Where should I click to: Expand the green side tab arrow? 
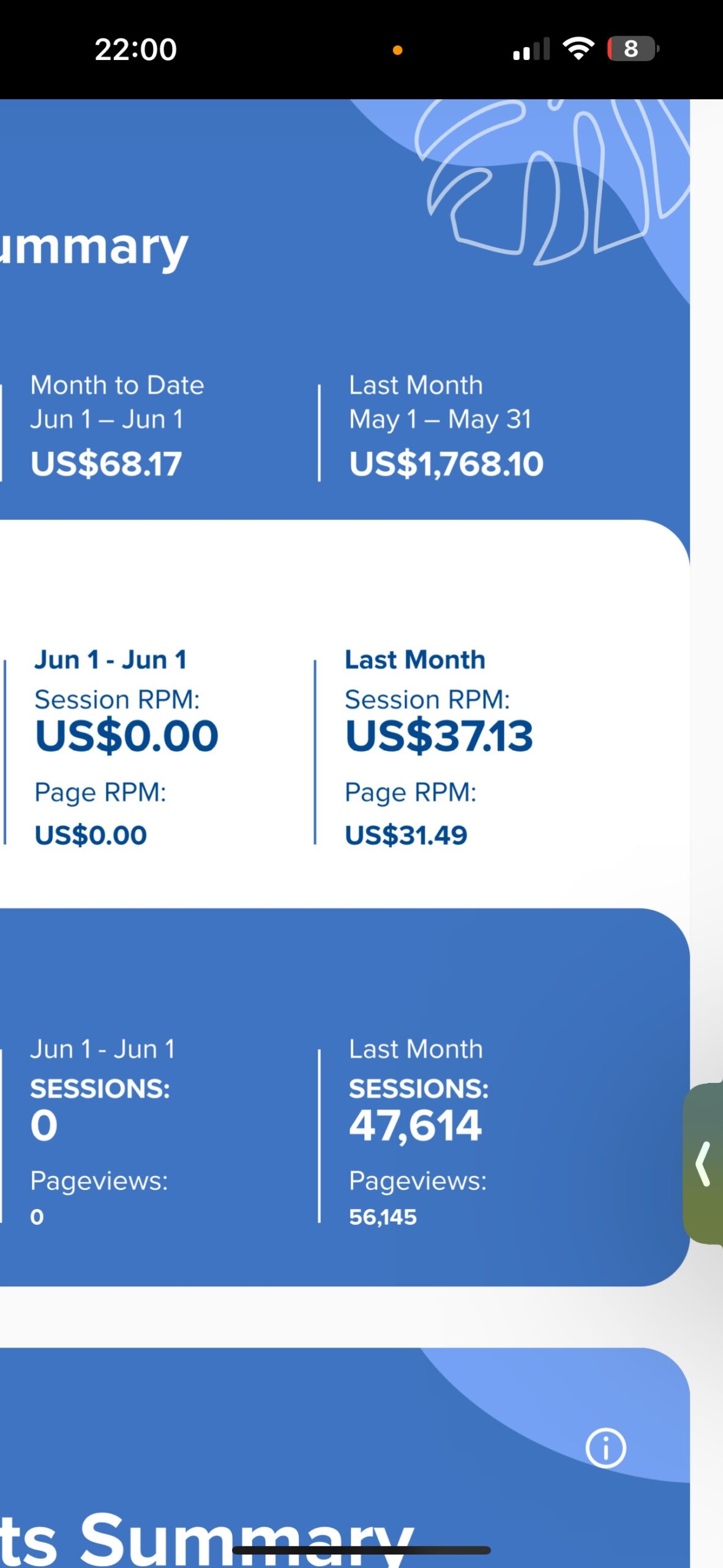pos(703,1164)
